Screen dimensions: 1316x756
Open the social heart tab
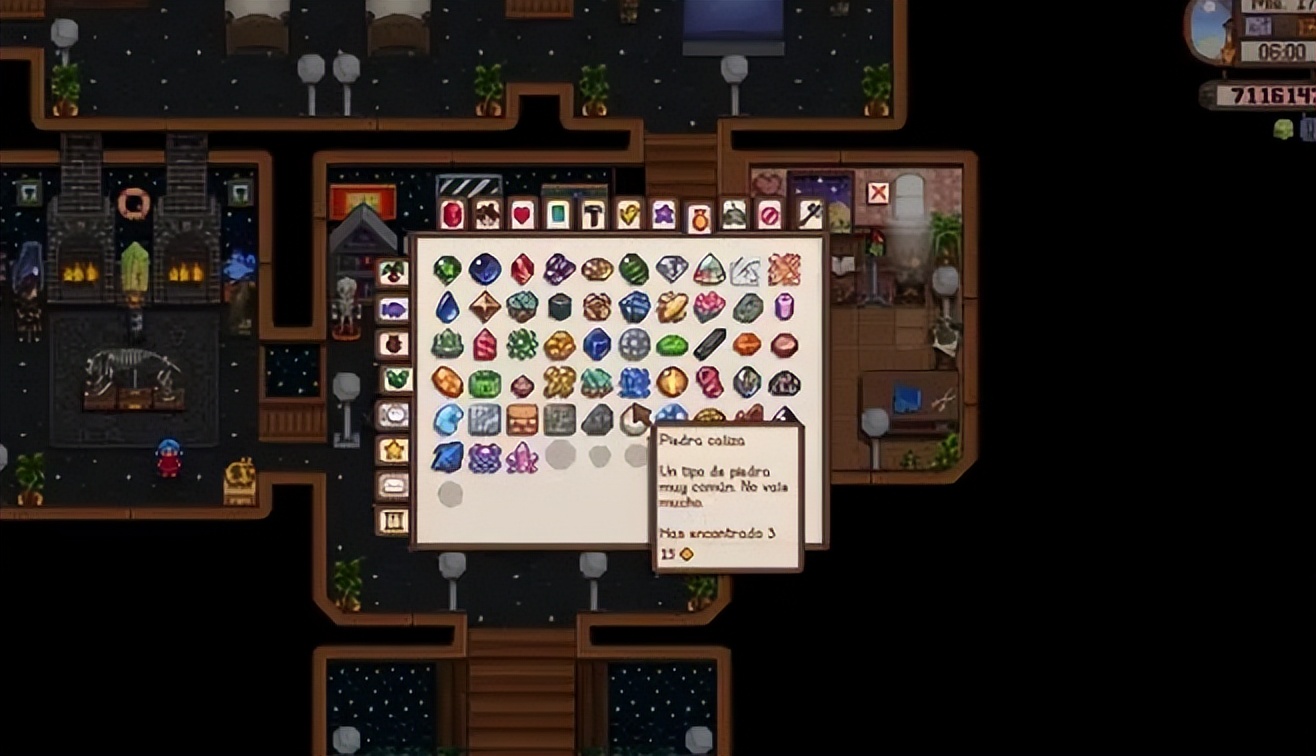(522, 214)
